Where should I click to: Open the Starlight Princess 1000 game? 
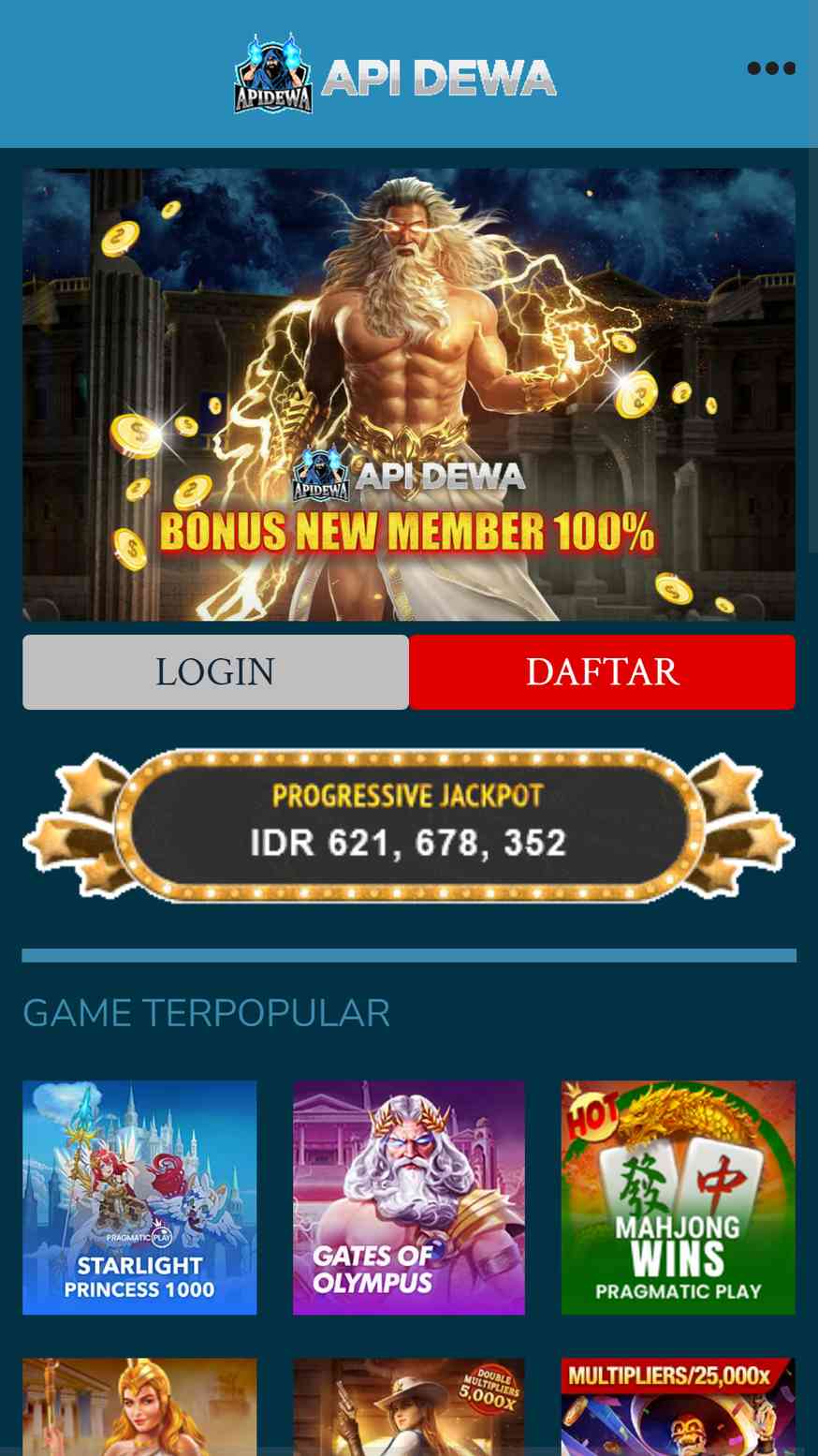coord(139,1198)
